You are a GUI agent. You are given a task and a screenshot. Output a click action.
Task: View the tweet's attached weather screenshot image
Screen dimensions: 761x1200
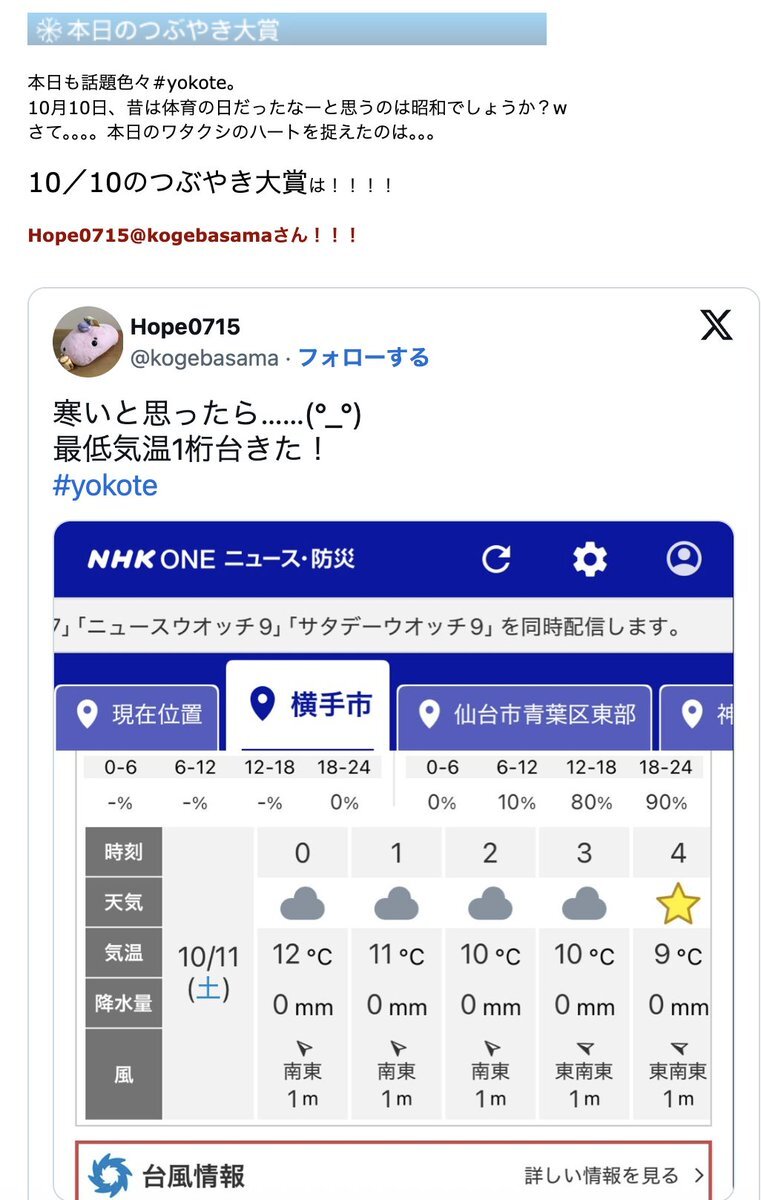coord(393,850)
